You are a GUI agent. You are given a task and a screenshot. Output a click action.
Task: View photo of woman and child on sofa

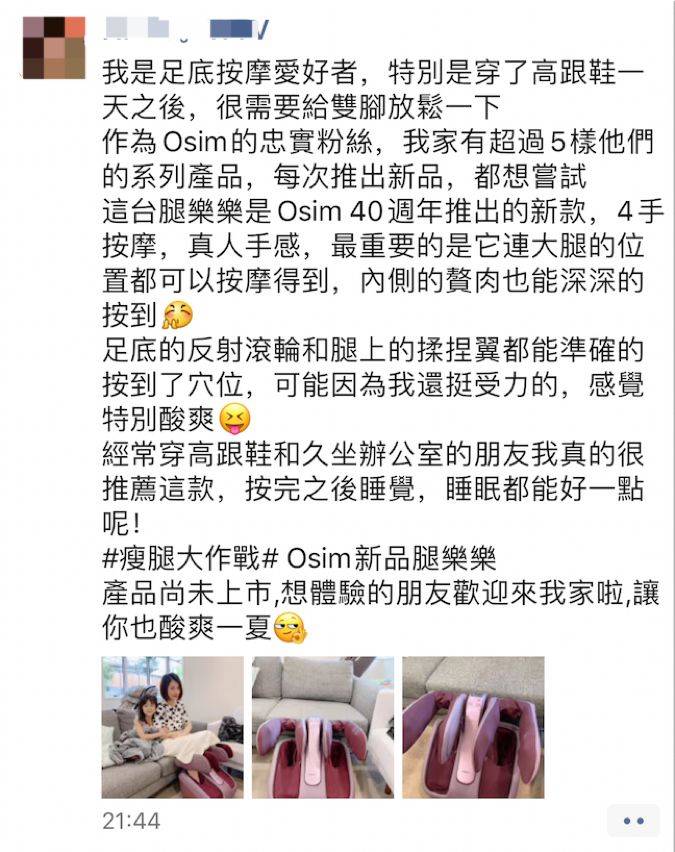point(172,727)
